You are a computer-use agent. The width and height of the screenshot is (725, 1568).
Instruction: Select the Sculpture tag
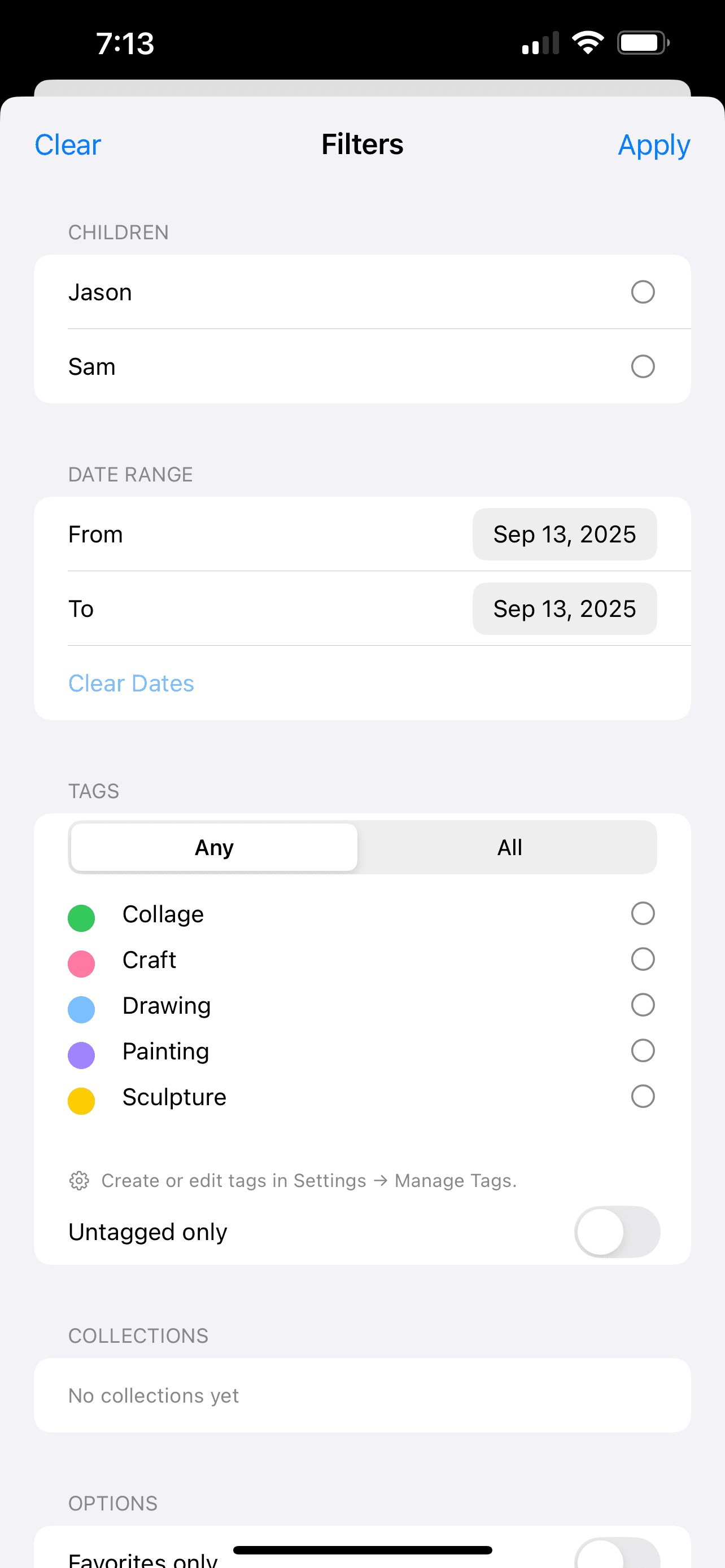642,1096
